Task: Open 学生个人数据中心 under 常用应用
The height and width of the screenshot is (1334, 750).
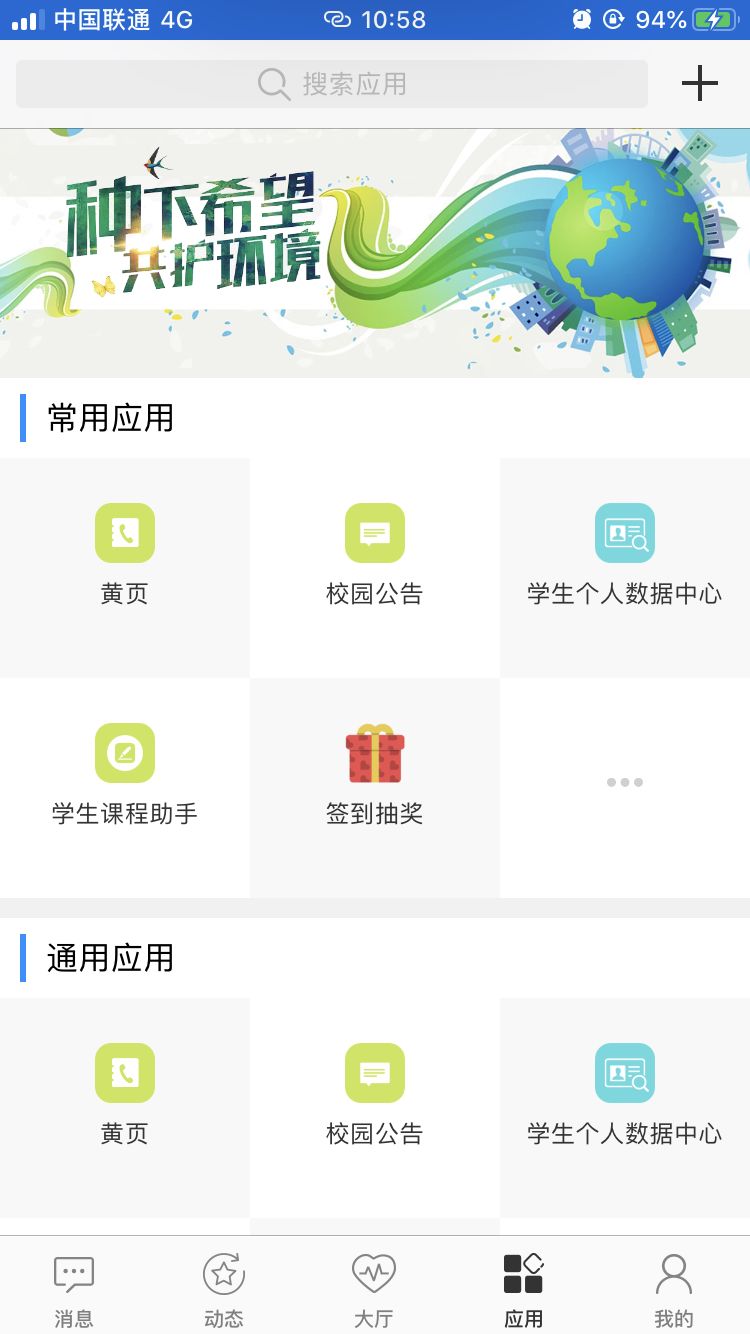Action: (x=625, y=568)
